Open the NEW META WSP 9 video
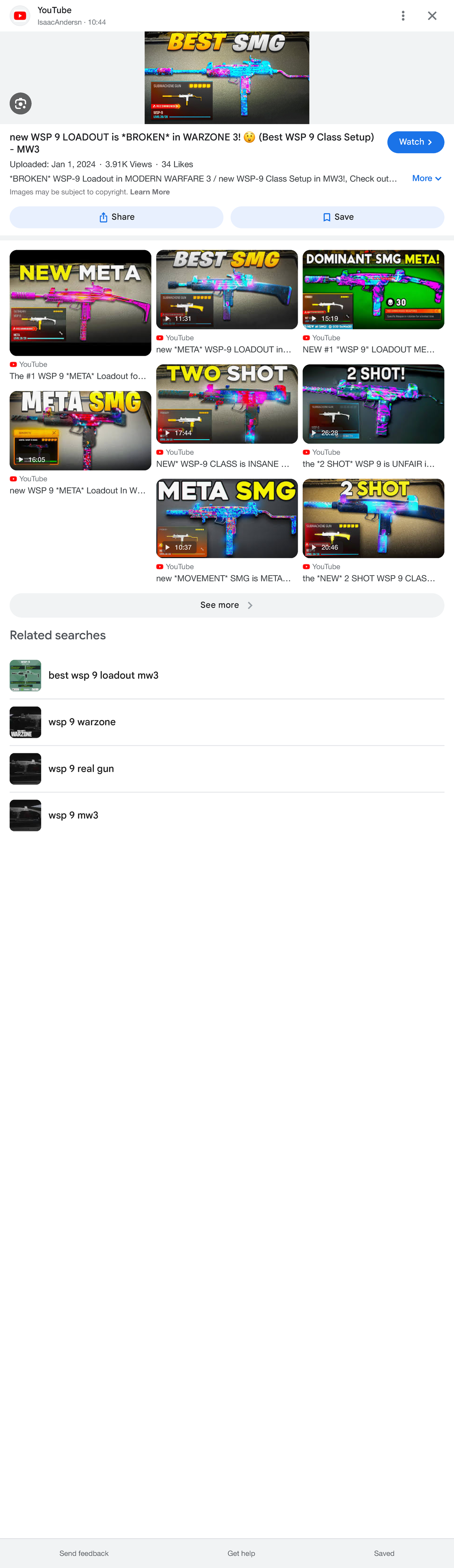This screenshot has height=1568, width=454. (80, 303)
